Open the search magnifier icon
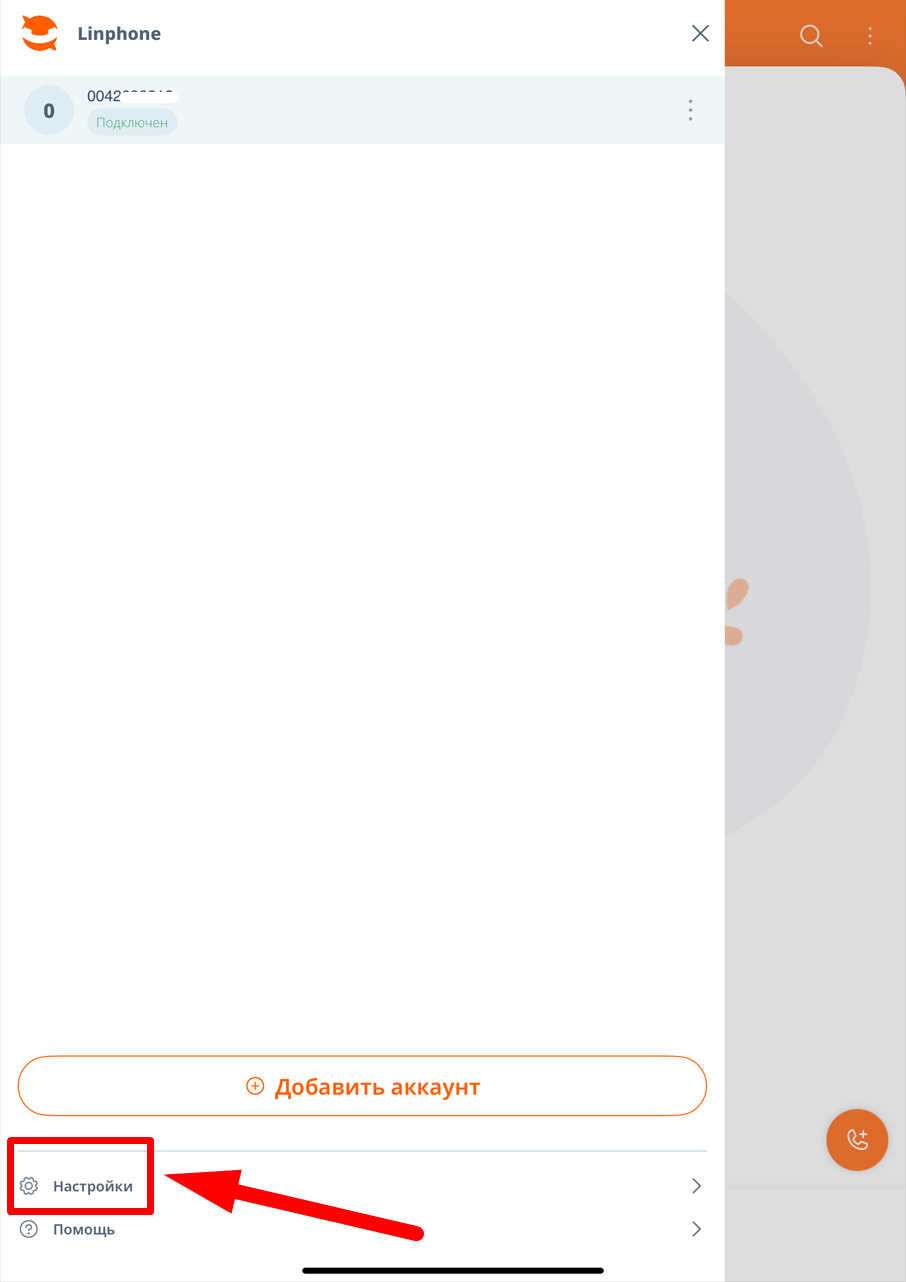Viewport: 906px width, 1282px height. pos(811,37)
